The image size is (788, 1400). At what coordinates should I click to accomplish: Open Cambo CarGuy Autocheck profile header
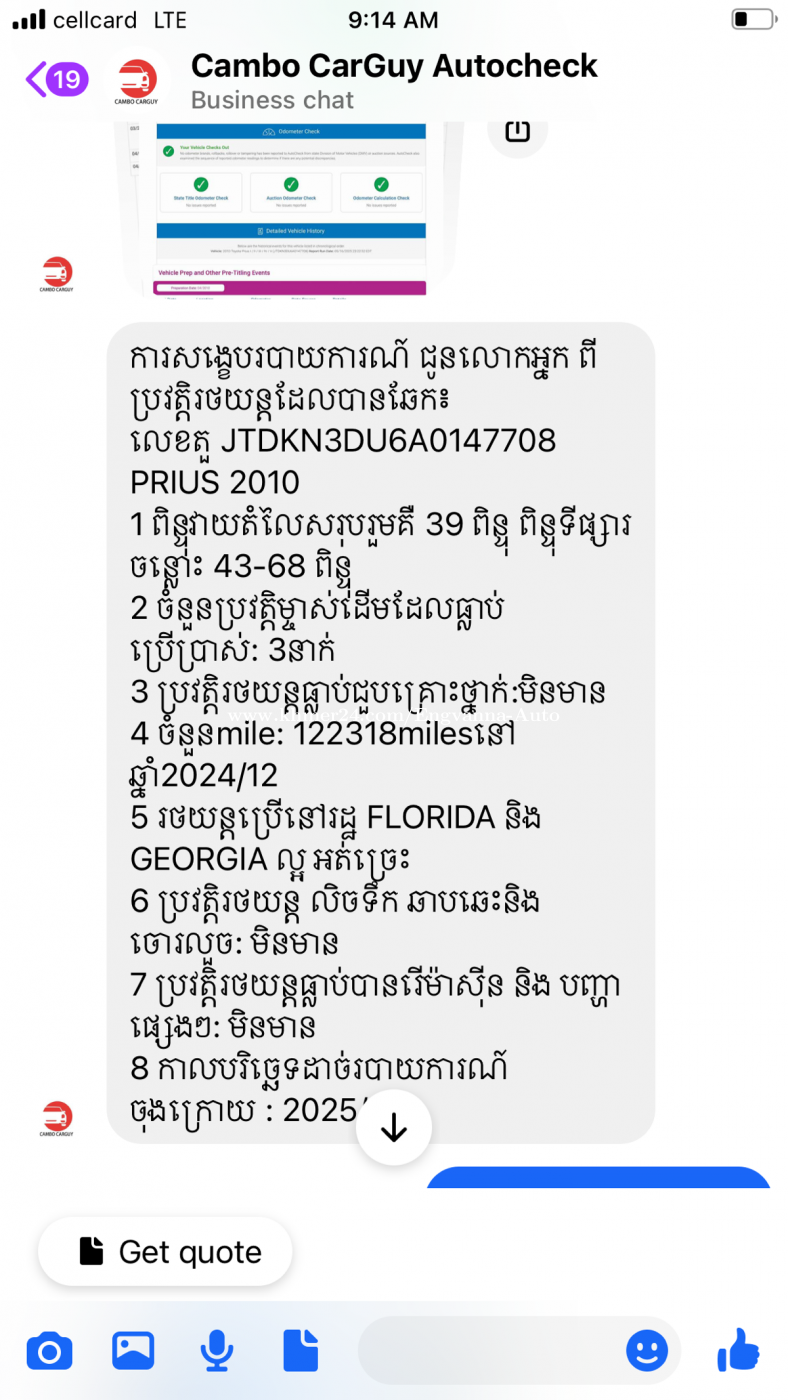click(394, 82)
